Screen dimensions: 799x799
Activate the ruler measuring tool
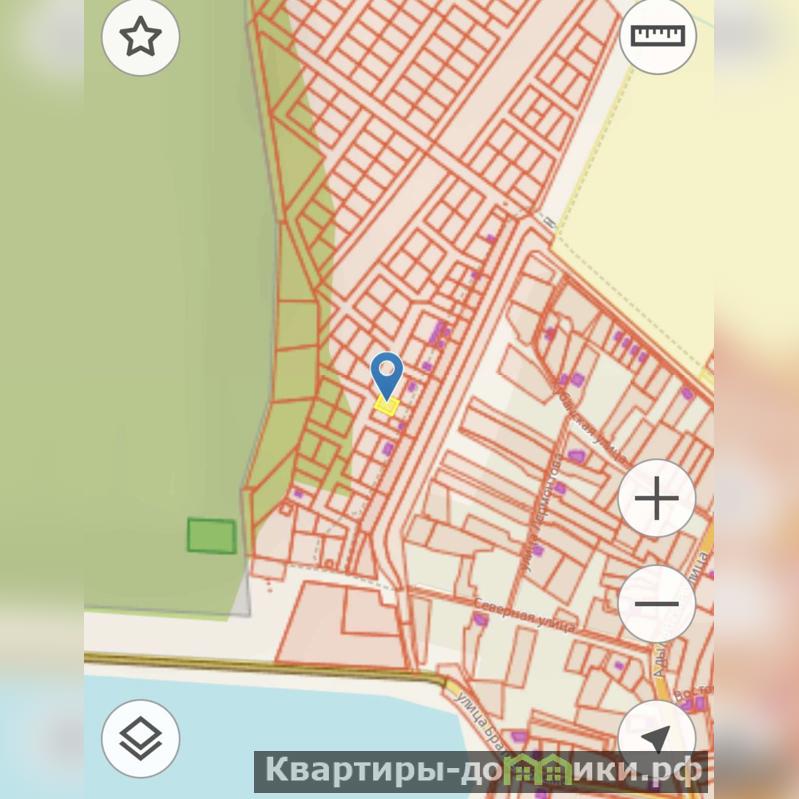657,36
